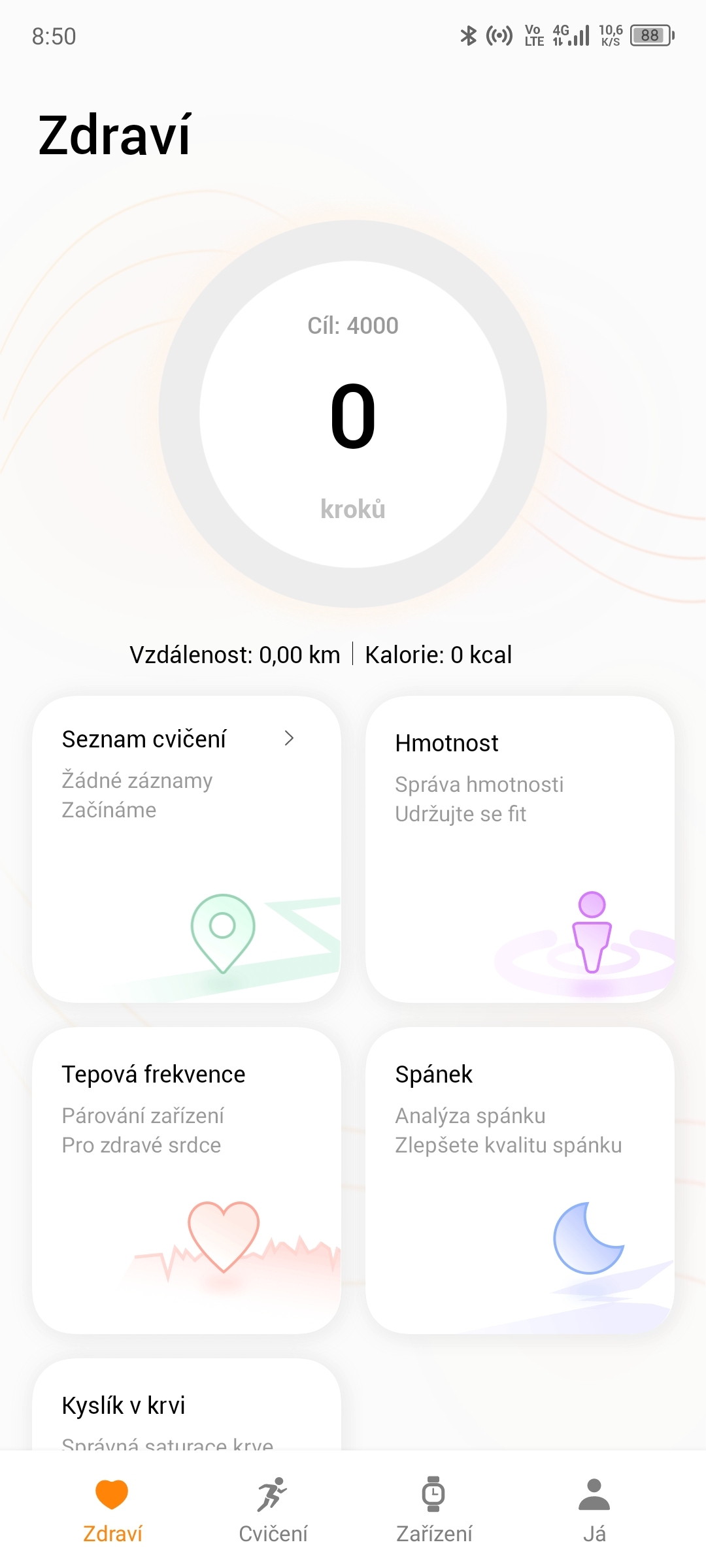Open the Seznam cvičení card

(x=186, y=849)
